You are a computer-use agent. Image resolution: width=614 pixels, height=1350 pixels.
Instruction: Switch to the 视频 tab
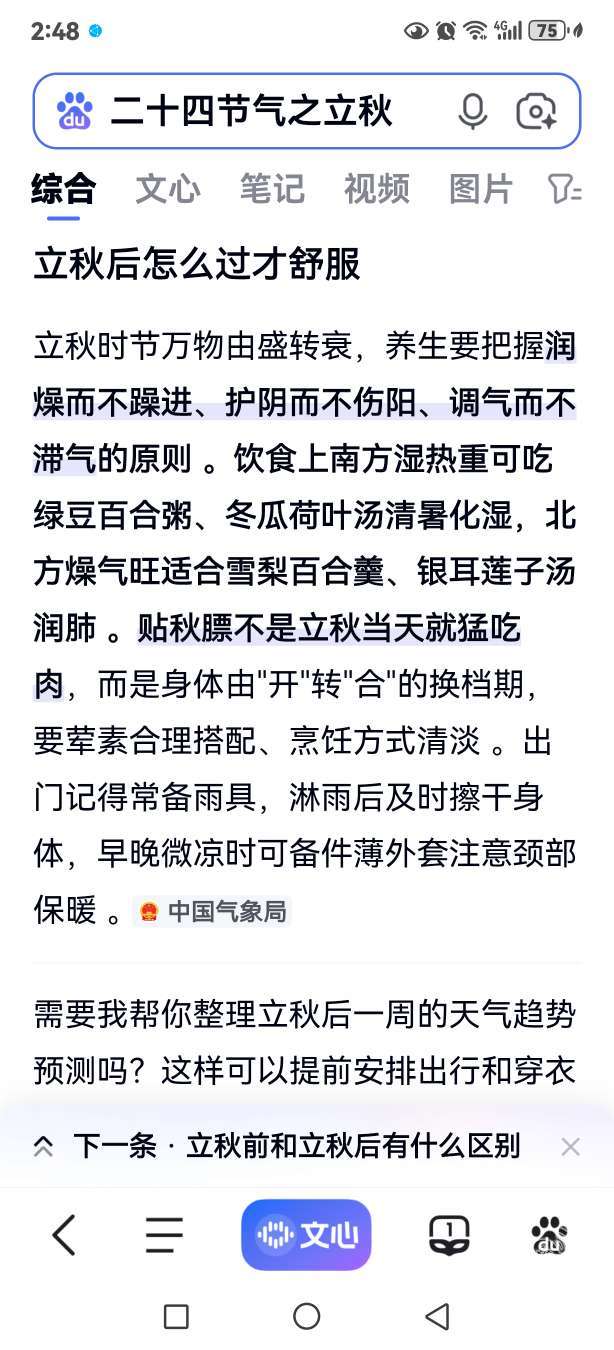pyautogui.click(x=377, y=188)
